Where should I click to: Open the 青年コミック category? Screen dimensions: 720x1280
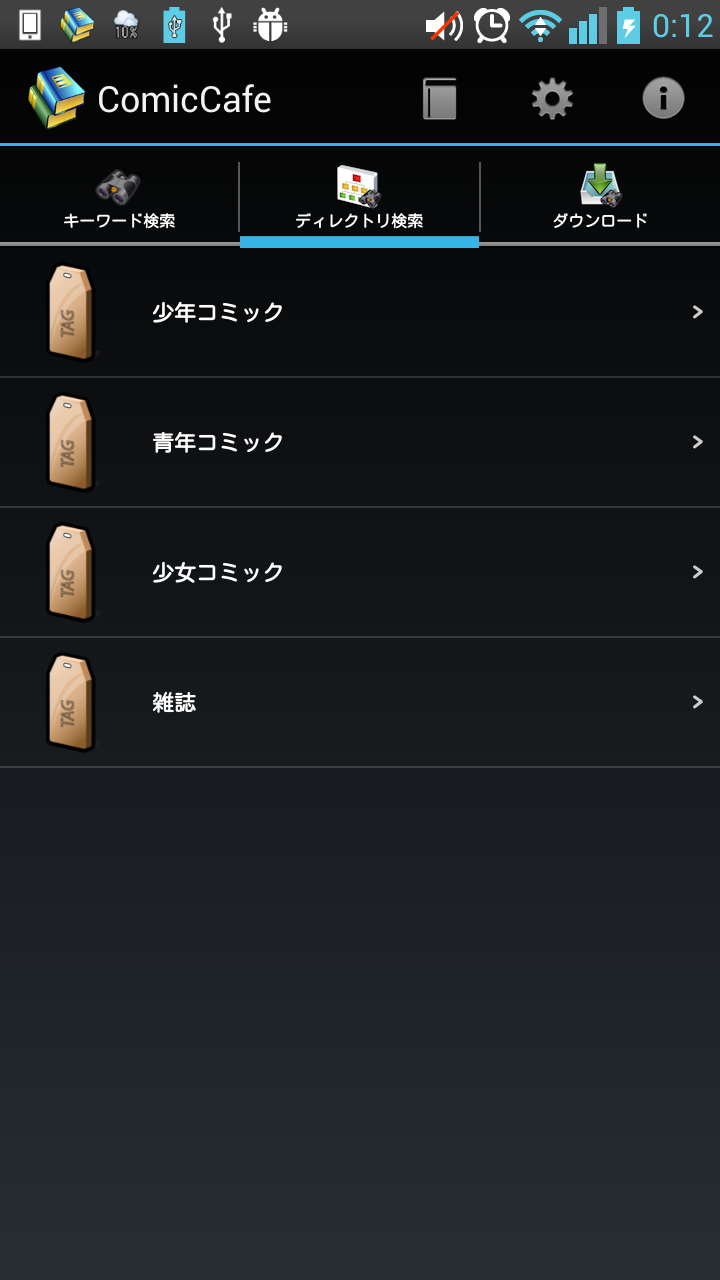pyautogui.click(x=360, y=442)
